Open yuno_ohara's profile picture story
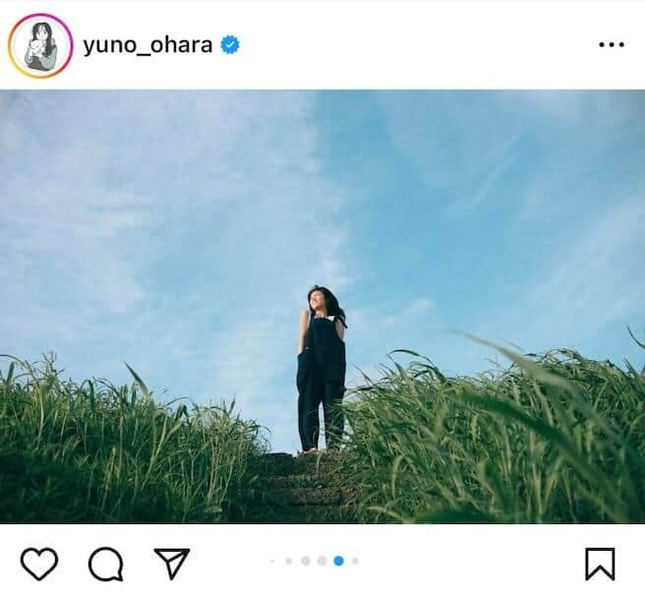645x596 pixels. (x=40, y=46)
